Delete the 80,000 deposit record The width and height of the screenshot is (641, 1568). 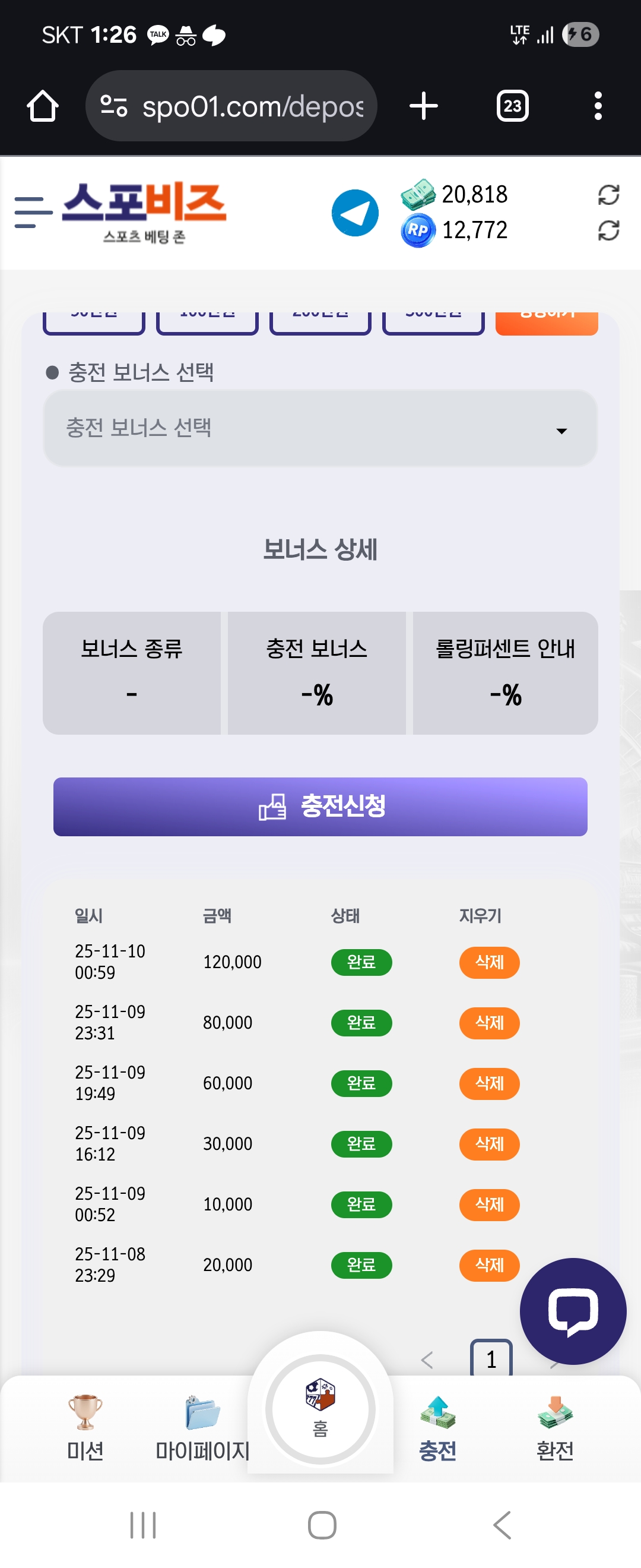click(x=489, y=1023)
